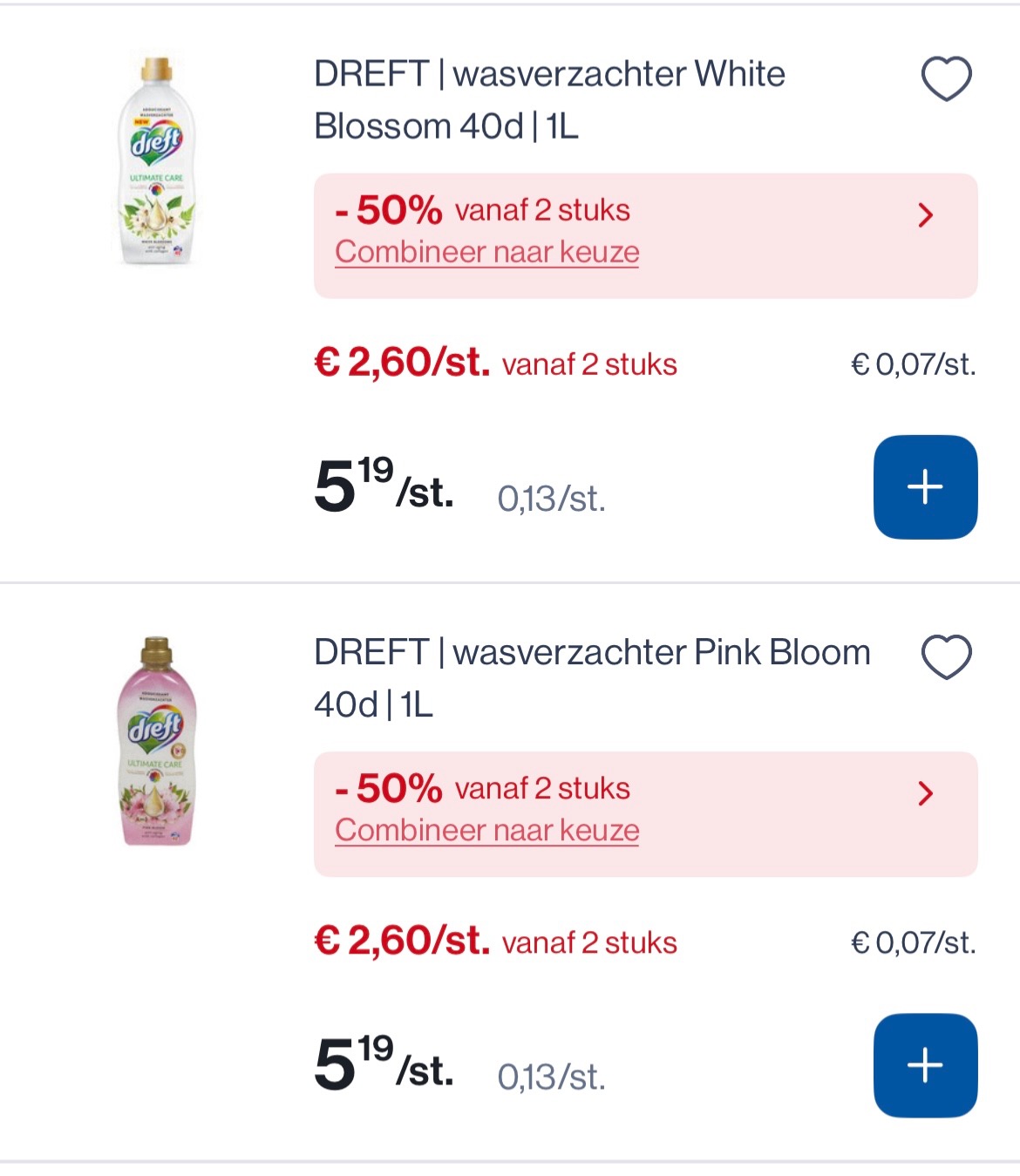Click the White Blossom discount banner
Image resolution: width=1020 pixels, height=1176 pixels.
[645, 229]
